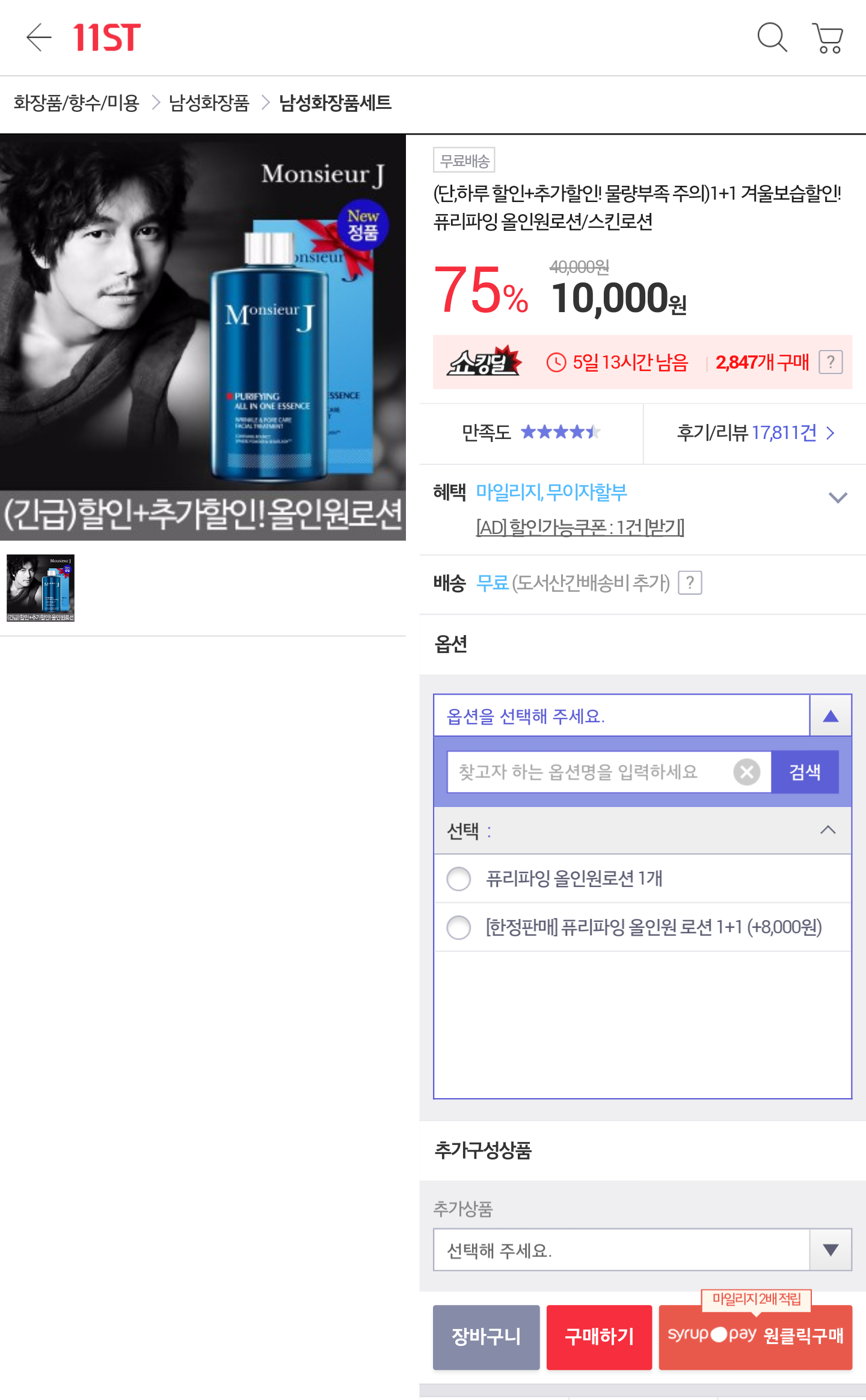Tap the 검색 button for options

(805, 772)
